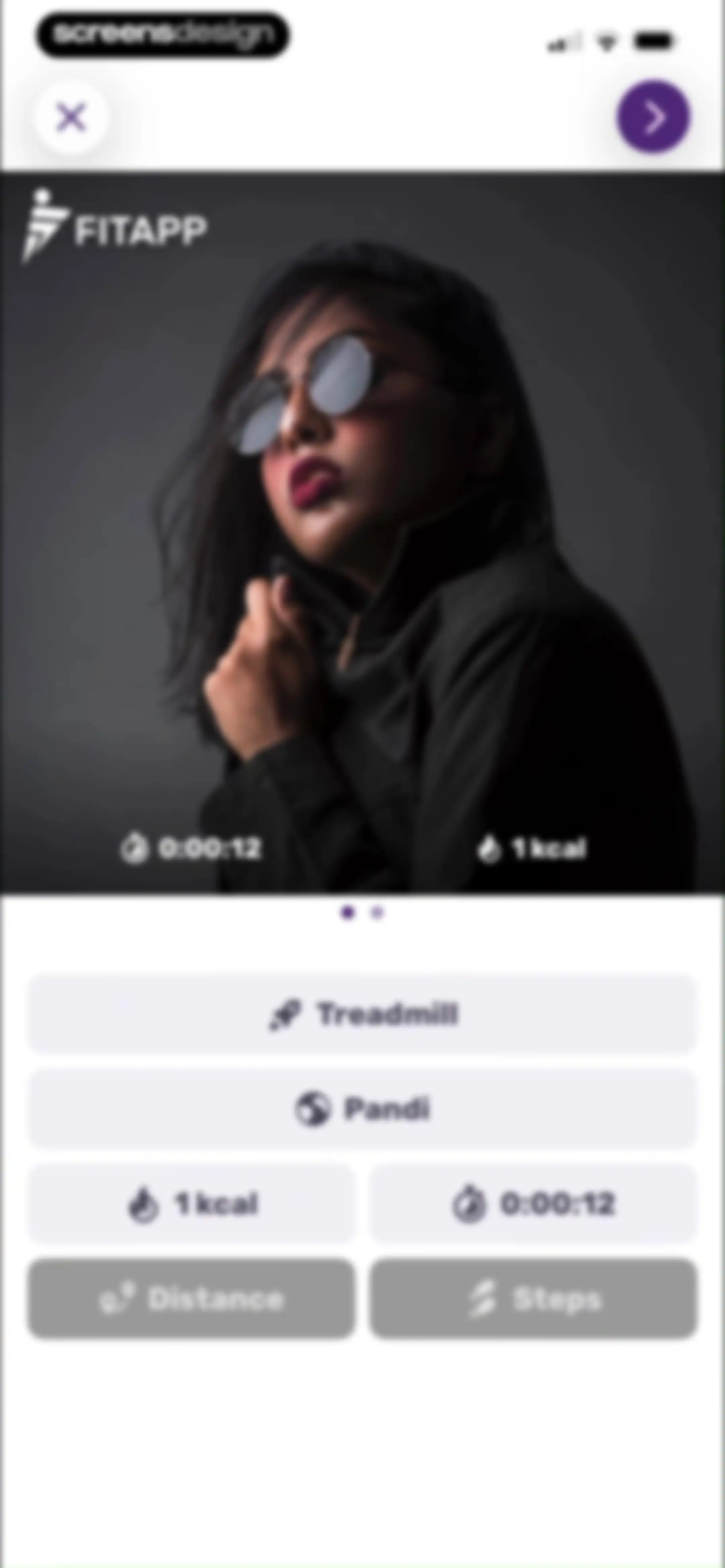The image size is (725, 1568).
Task: Toggle the Pandi location overlay
Action: 362,1108
